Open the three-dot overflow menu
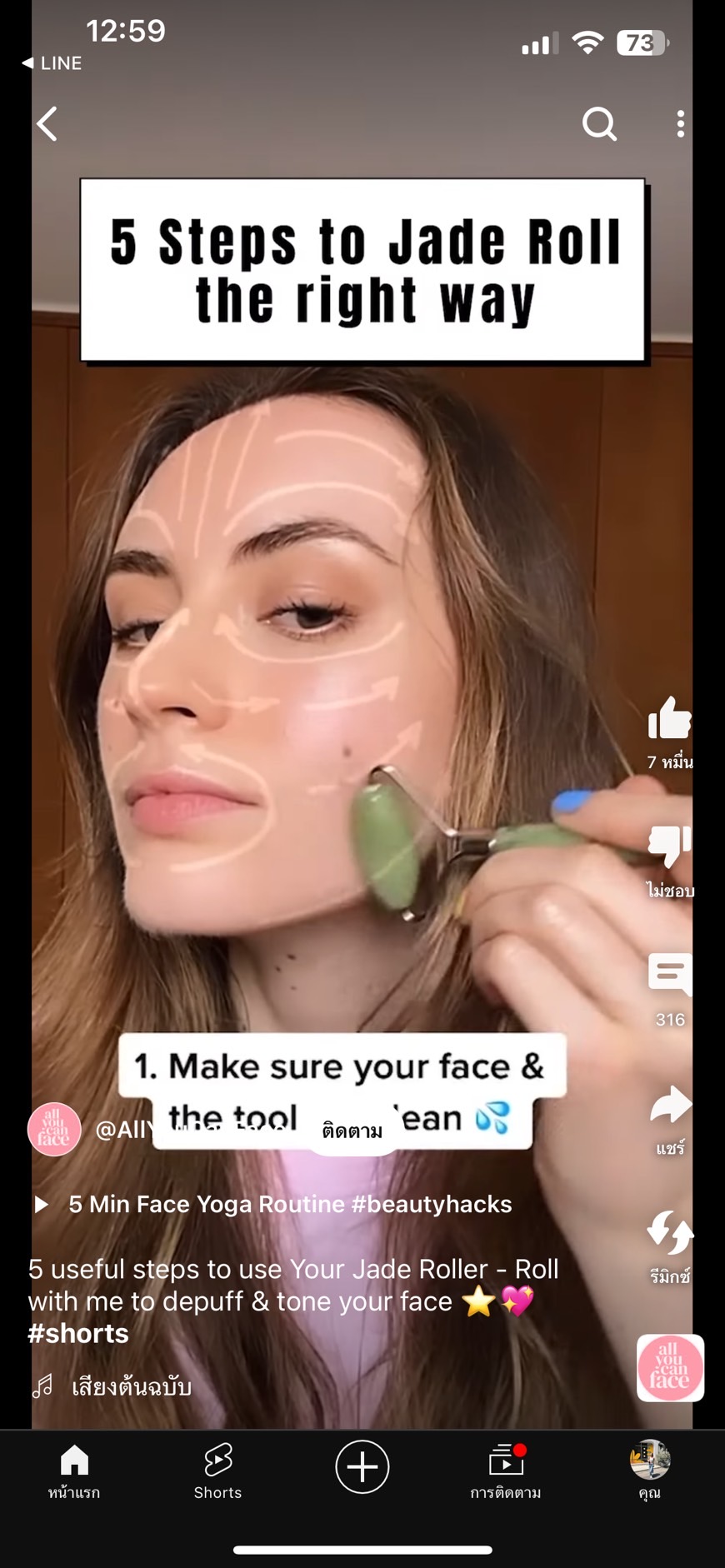This screenshot has height=1568, width=725. [681, 124]
